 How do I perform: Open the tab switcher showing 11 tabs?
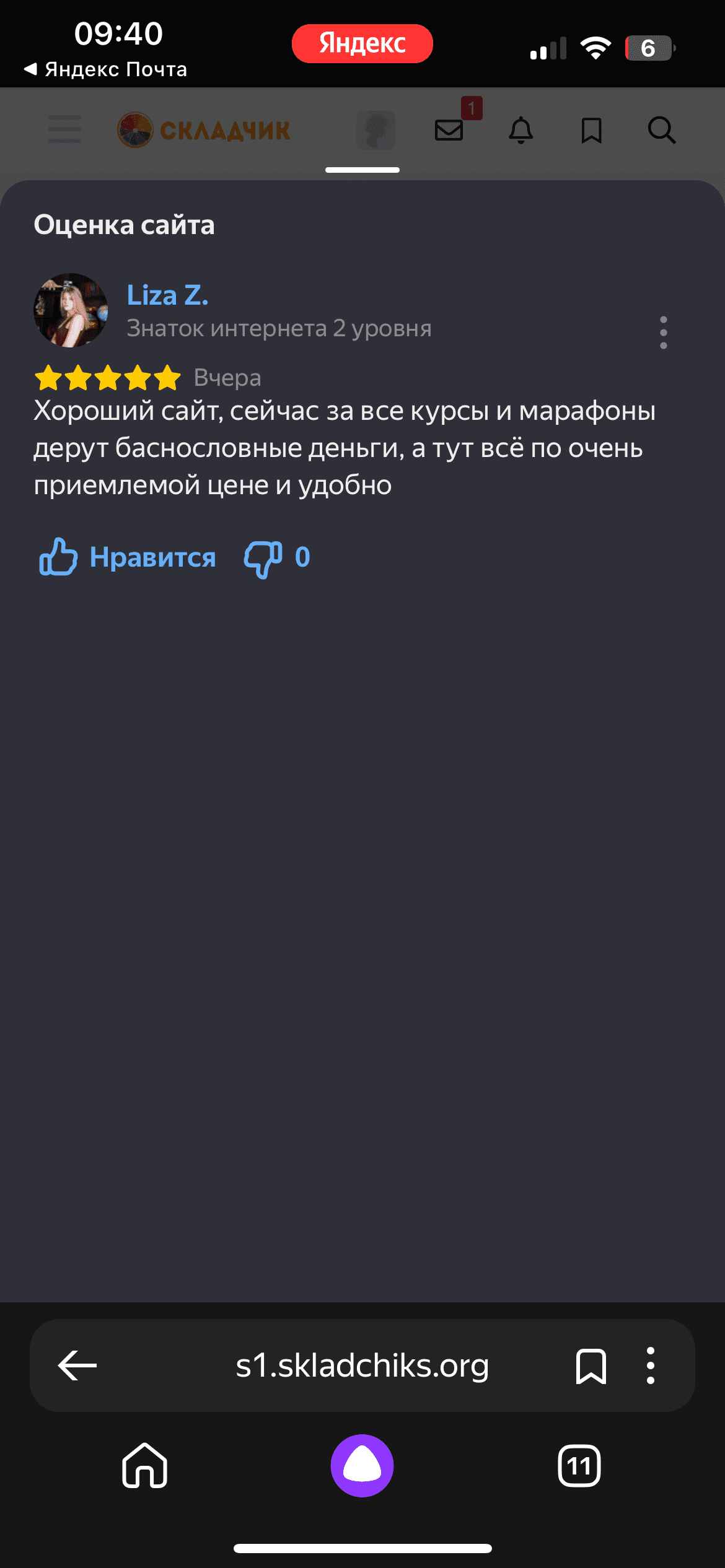(x=579, y=1465)
